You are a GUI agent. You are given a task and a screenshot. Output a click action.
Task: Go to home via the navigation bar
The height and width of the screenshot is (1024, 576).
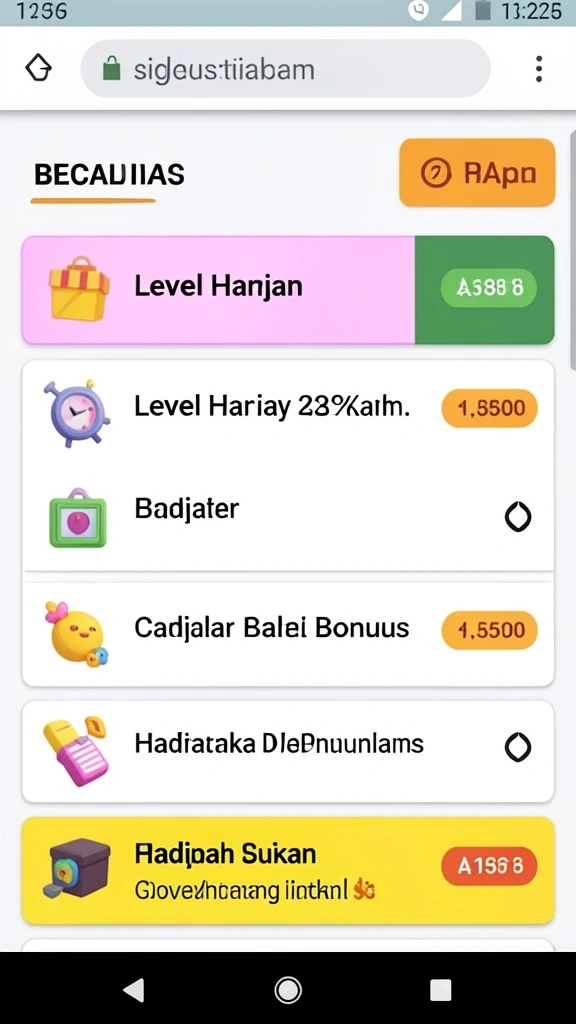[x=288, y=990]
